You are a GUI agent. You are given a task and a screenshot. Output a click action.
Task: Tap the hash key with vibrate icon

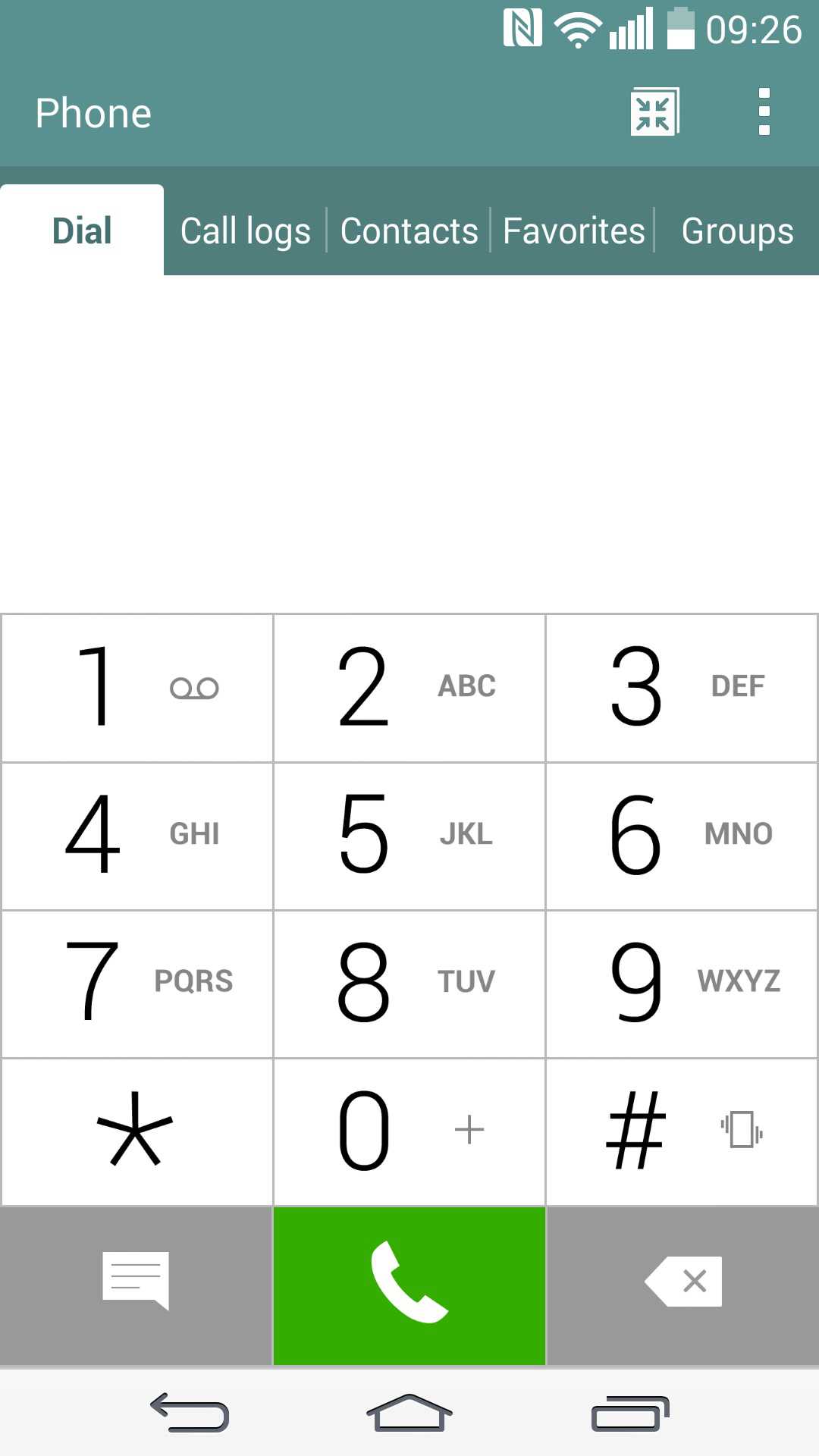(x=681, y=1130)
